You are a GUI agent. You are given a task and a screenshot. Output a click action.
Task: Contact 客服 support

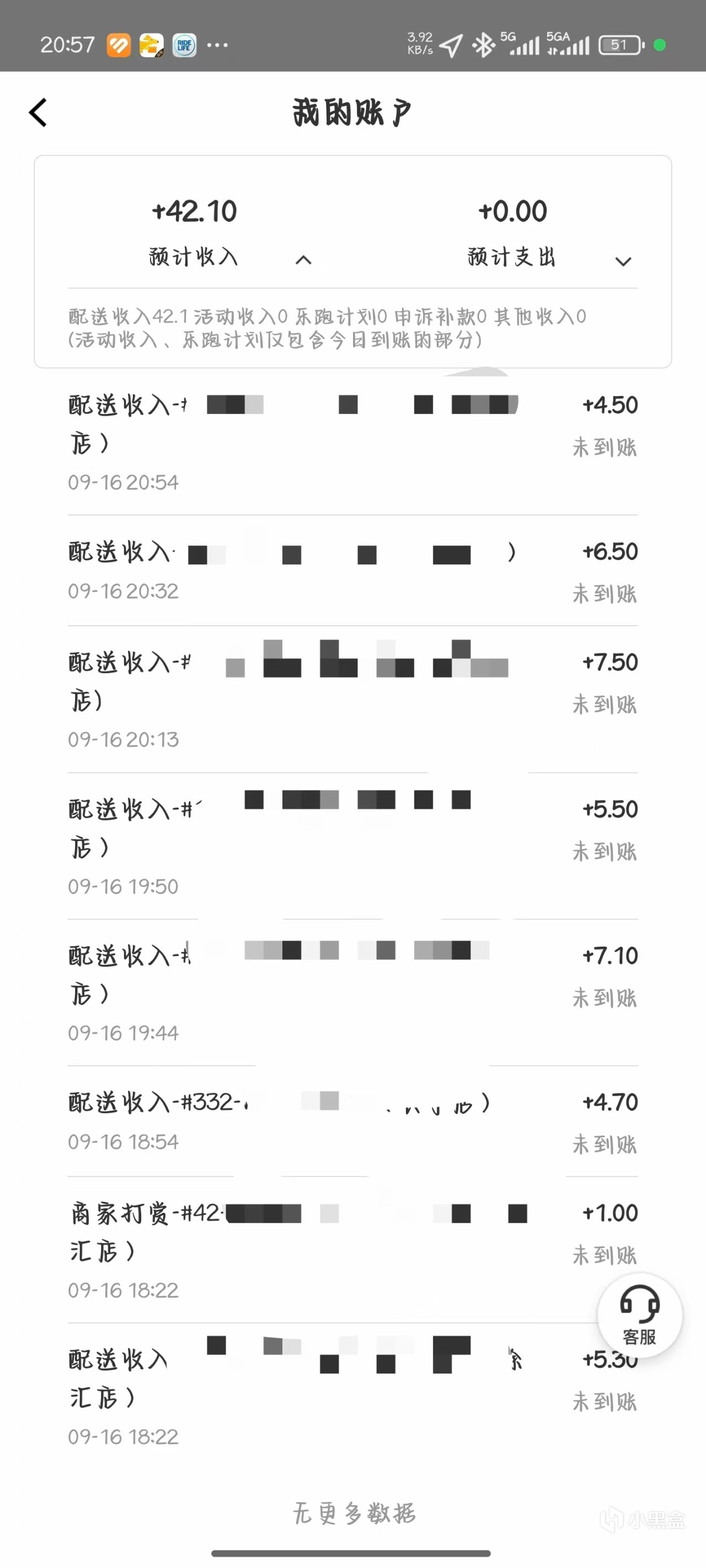click(639, 1315)
